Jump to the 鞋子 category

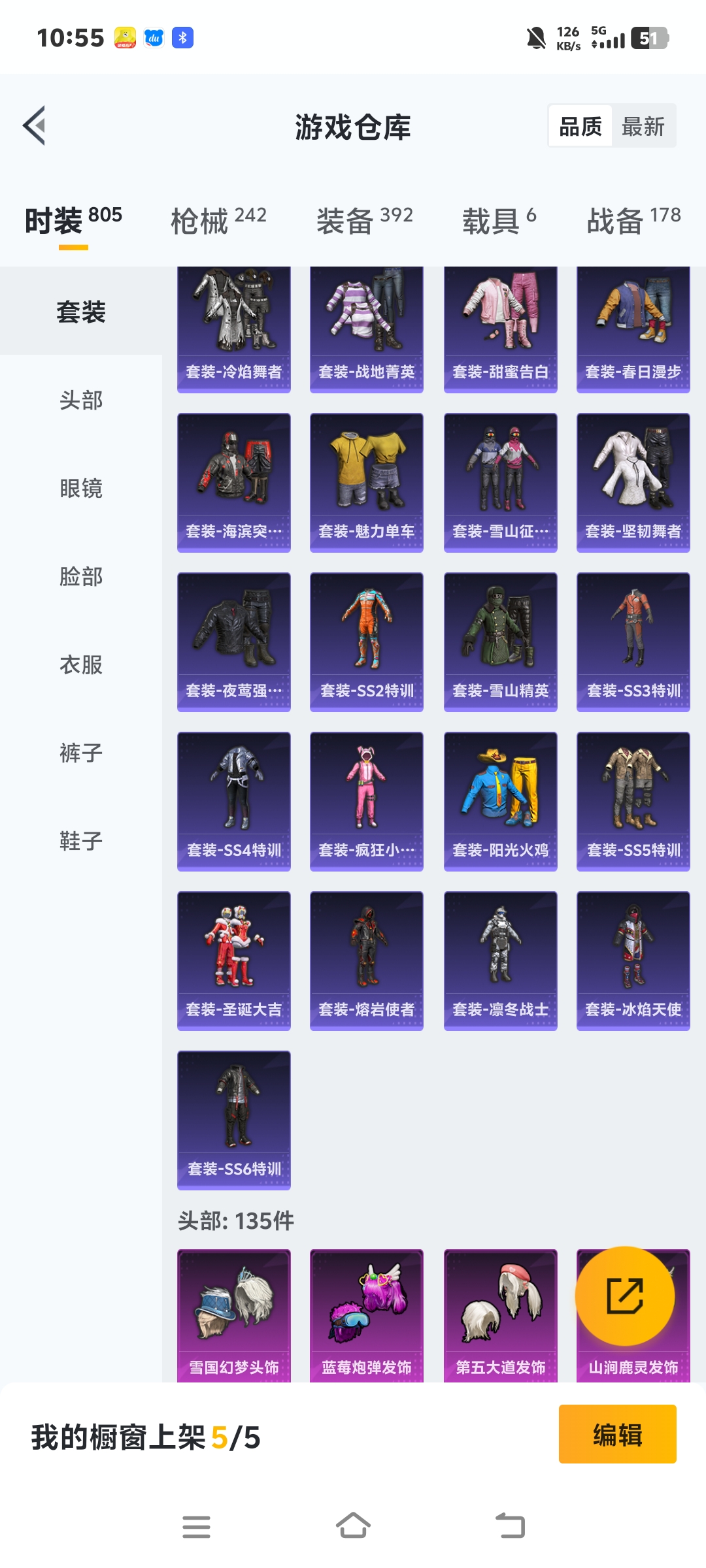pos(81,841)
